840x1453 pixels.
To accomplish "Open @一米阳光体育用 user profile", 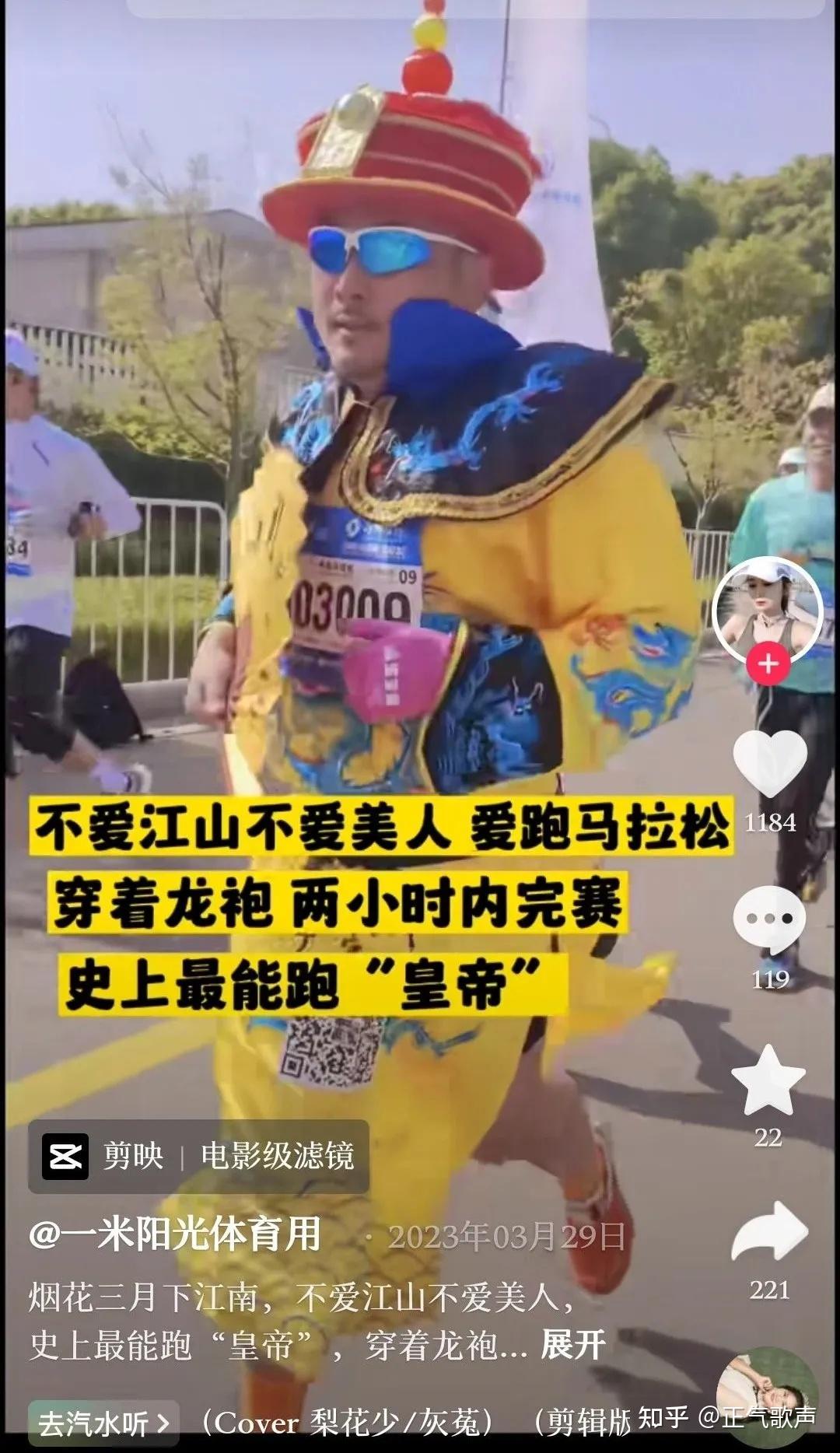I will tap(174, 1235).
